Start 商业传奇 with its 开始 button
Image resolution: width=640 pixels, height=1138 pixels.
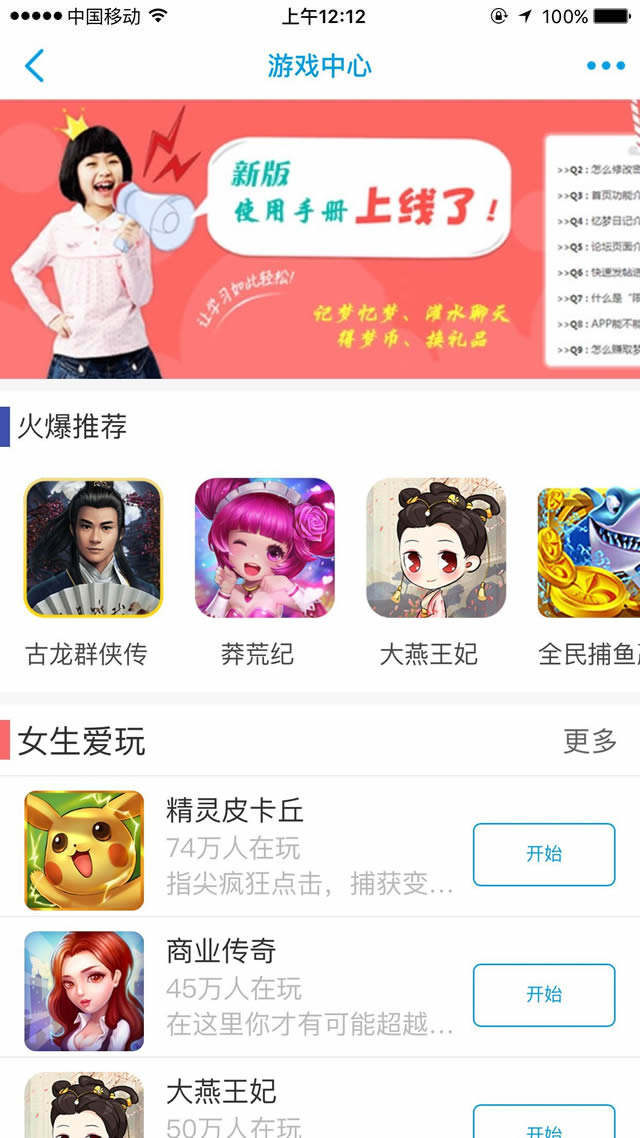543,995
